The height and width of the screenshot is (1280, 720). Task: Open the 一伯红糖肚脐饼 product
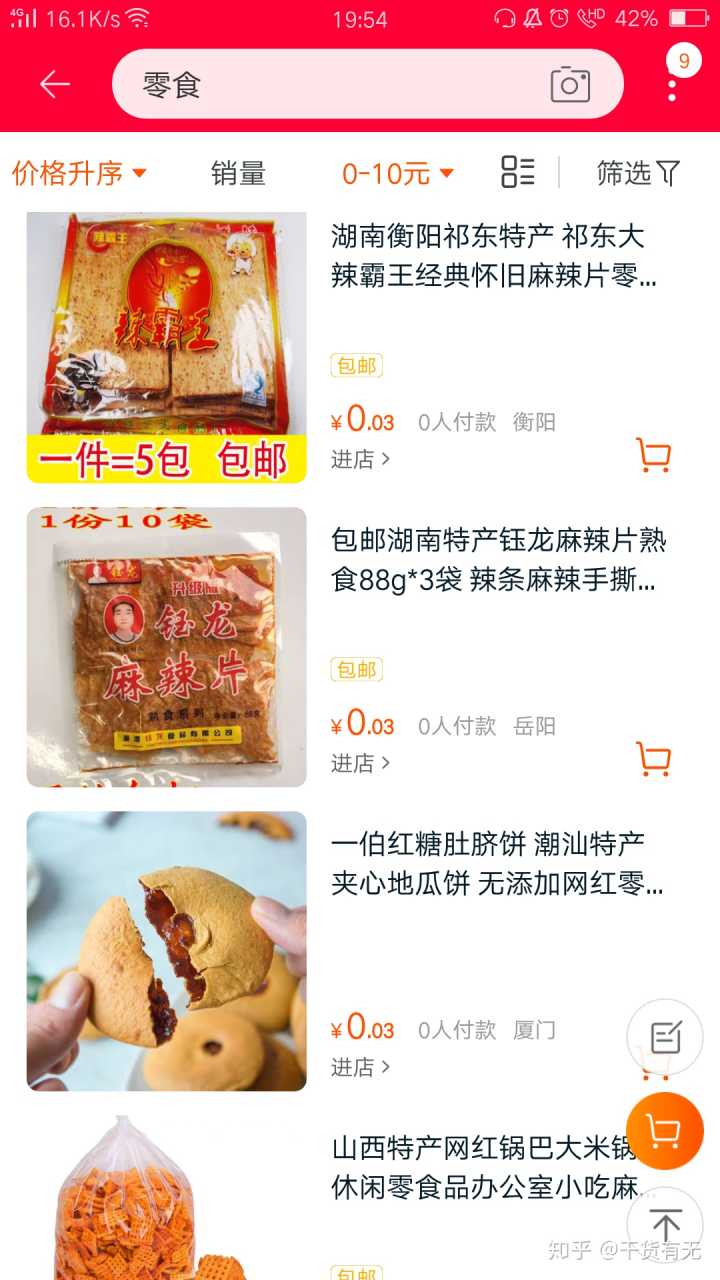(x=497, y=862)
